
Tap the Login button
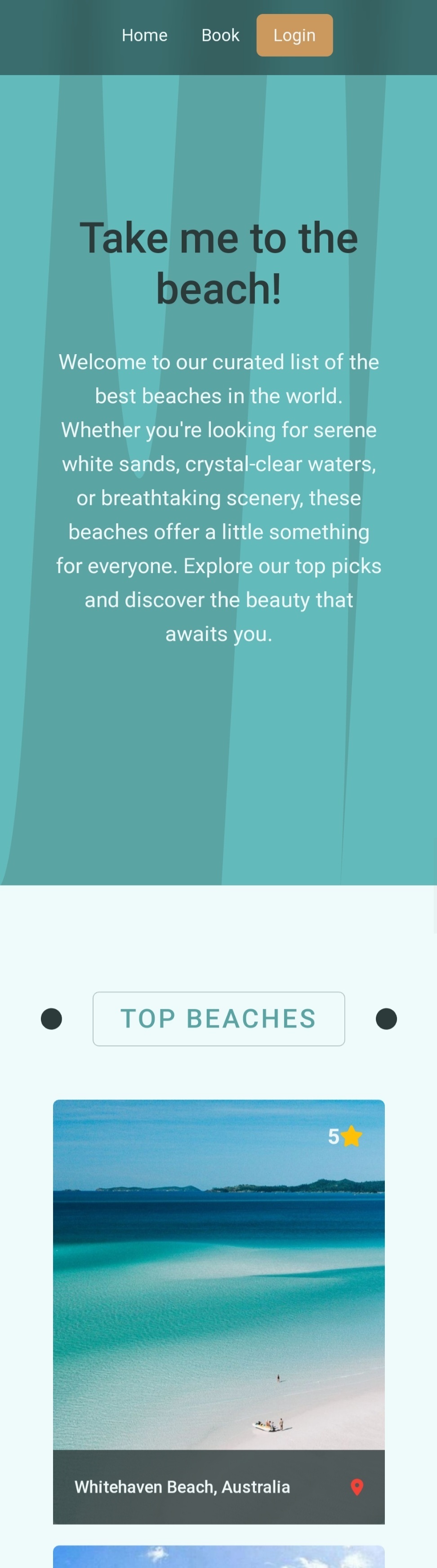coord(294,36)
